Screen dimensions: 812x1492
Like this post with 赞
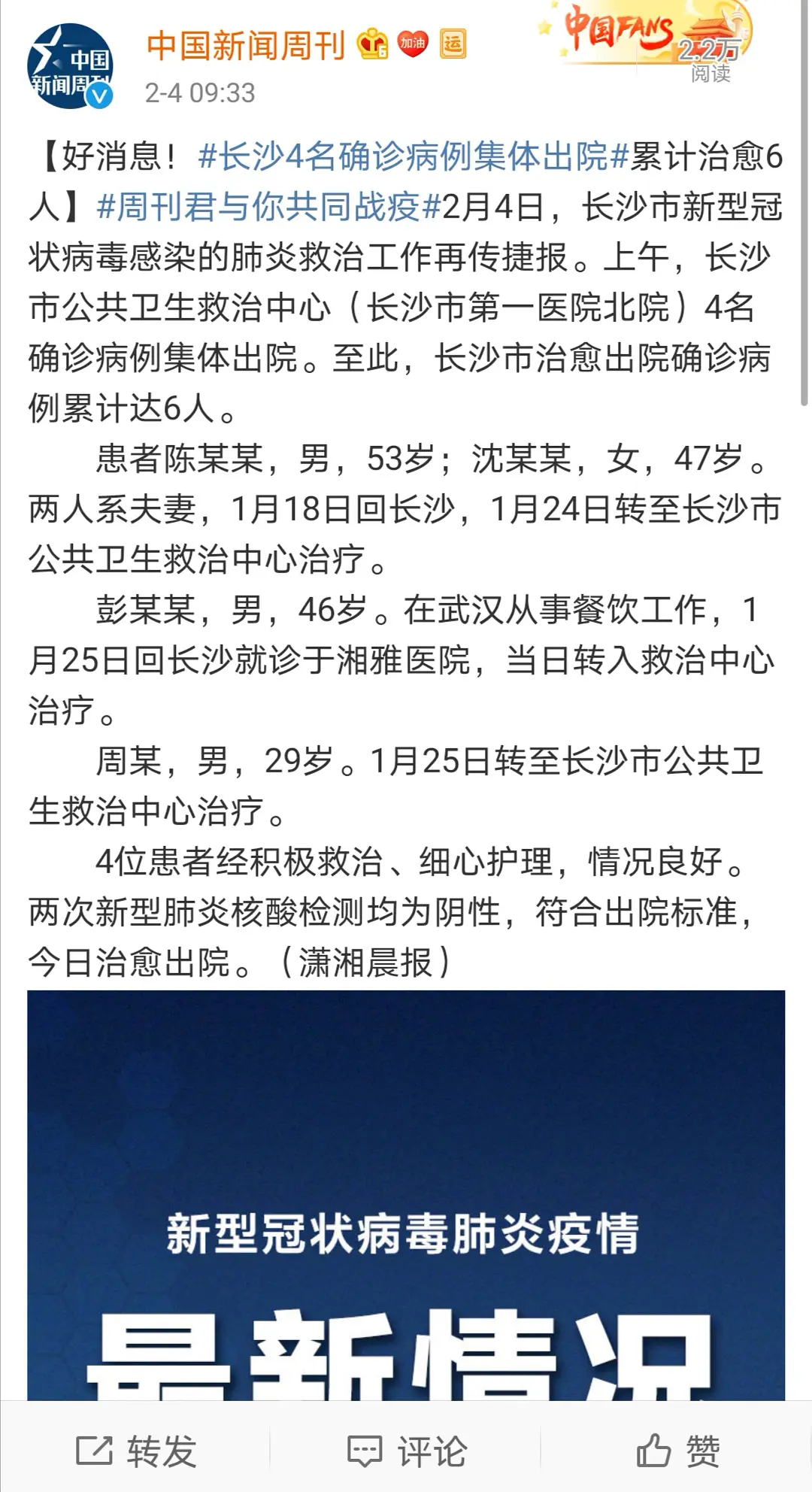click(x=677, y=1450)
